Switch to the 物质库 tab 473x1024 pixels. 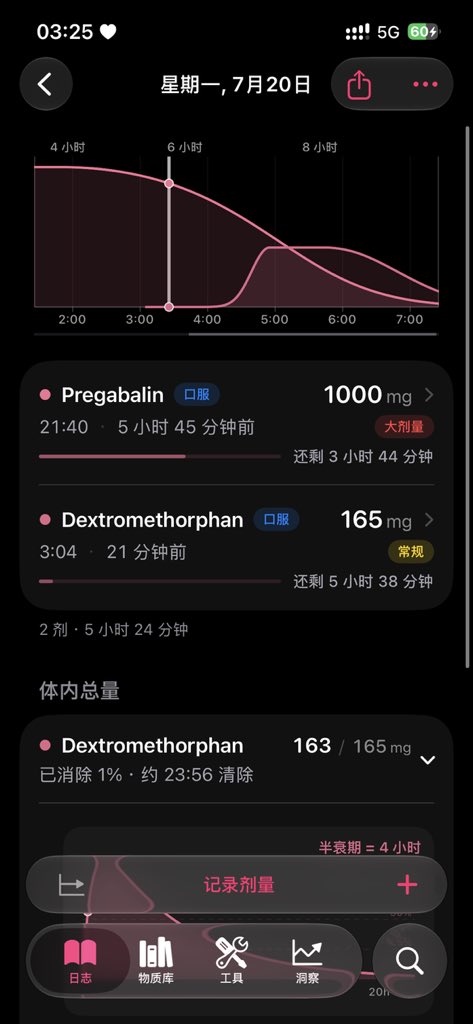156,961
